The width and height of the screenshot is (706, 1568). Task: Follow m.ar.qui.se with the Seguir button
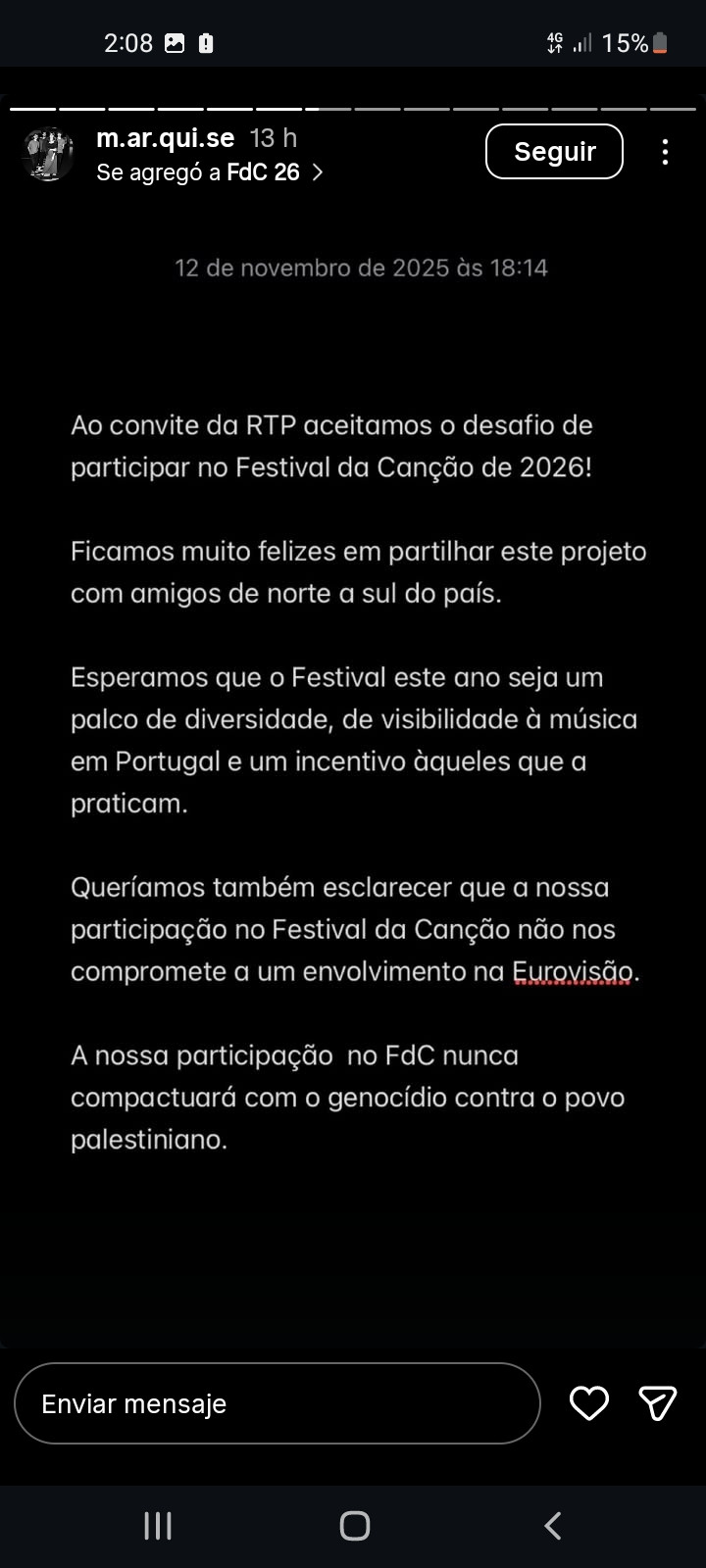tap(554, 152)
